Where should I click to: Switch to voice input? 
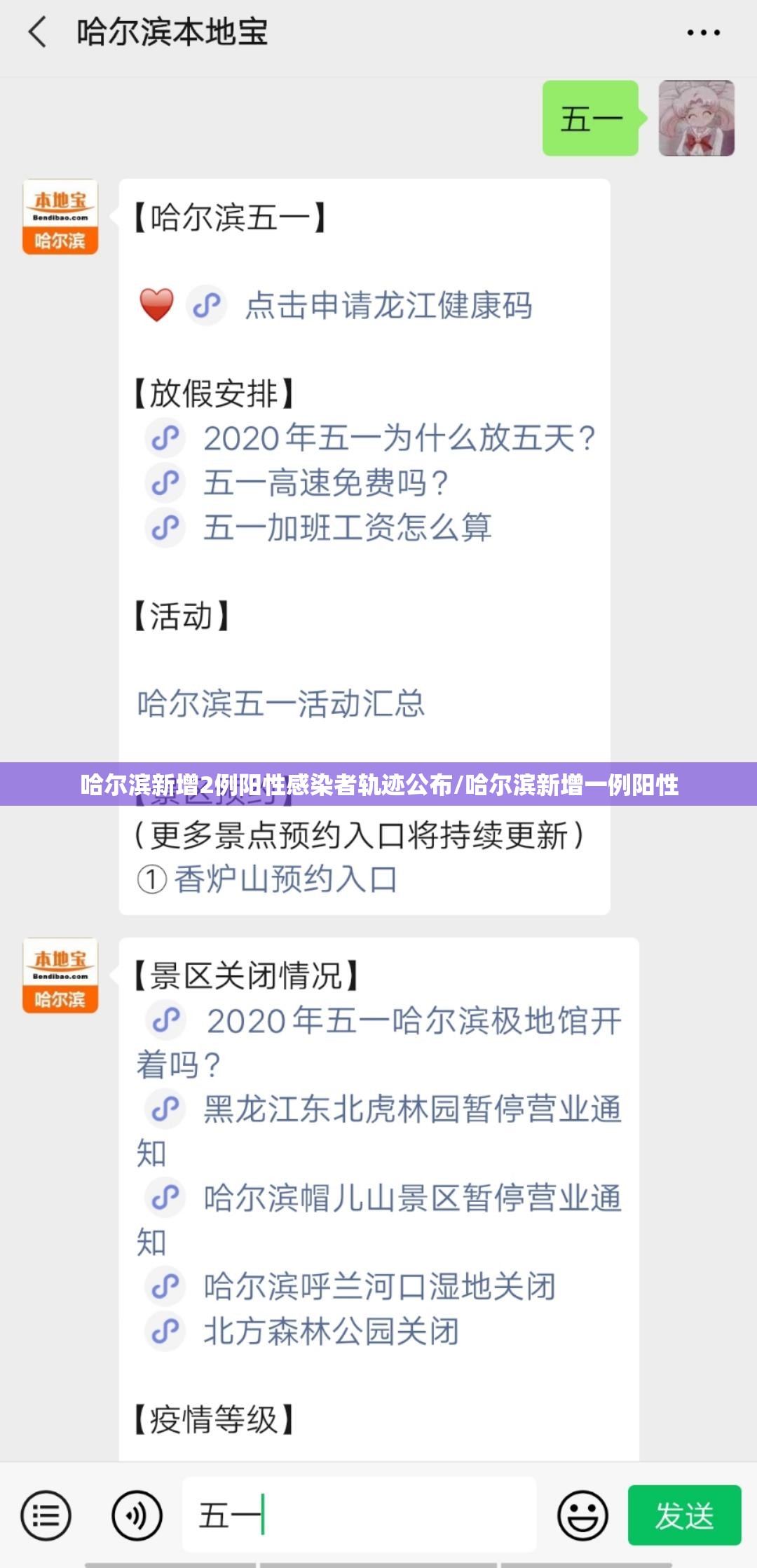point(137,1515)
